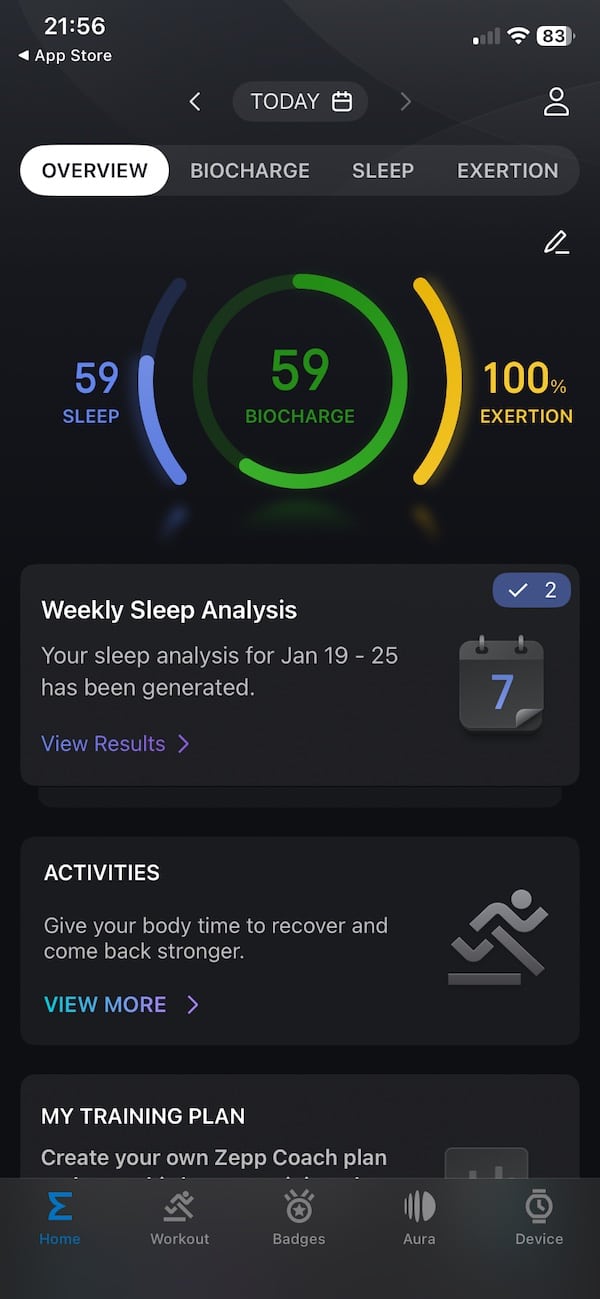Tap the notification count badge showing 2
The image size is (600, 1299).
pos(532,590)
